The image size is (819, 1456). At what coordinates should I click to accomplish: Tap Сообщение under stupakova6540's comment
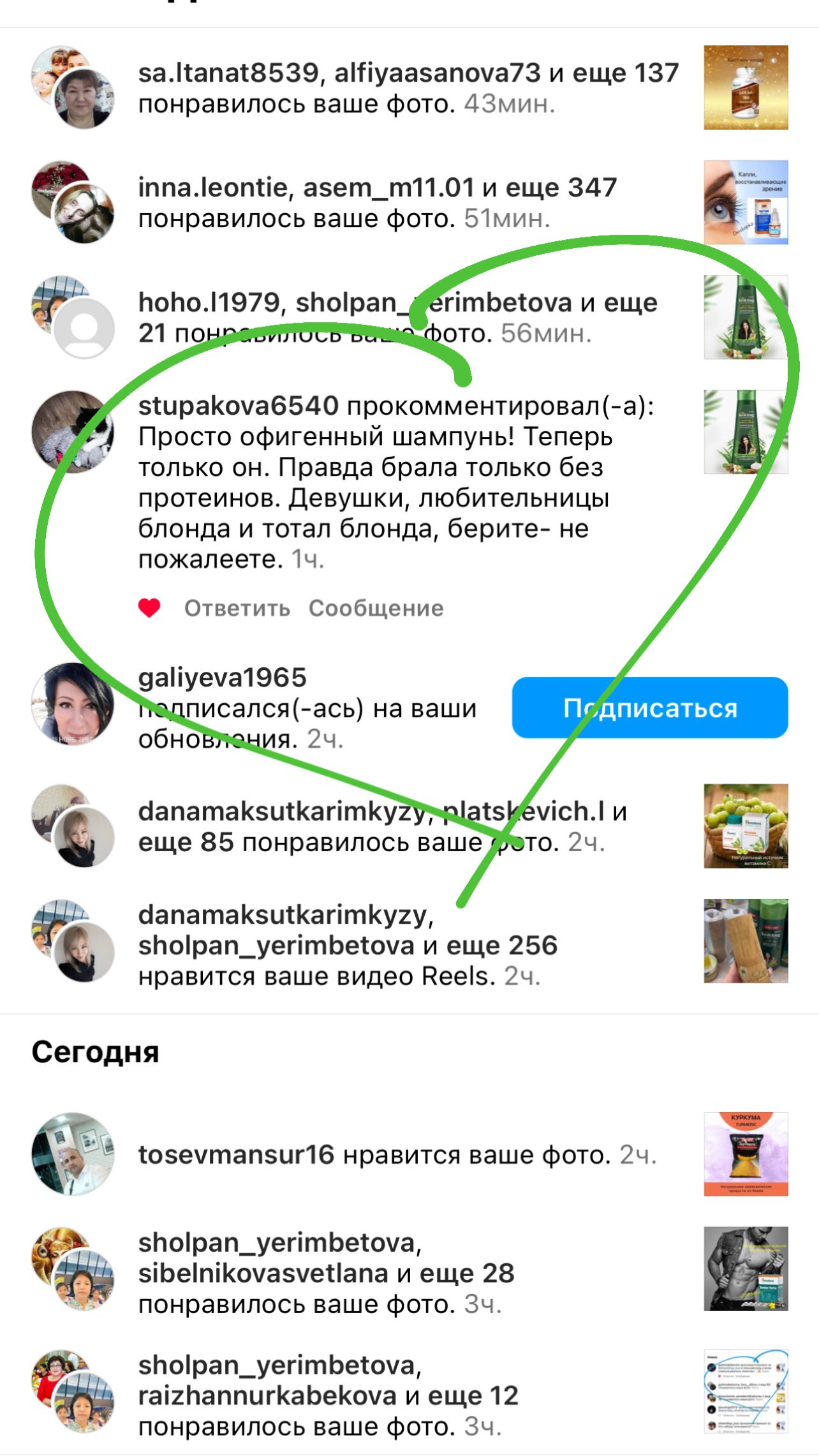pyautogui.click(x=376, y=608)
